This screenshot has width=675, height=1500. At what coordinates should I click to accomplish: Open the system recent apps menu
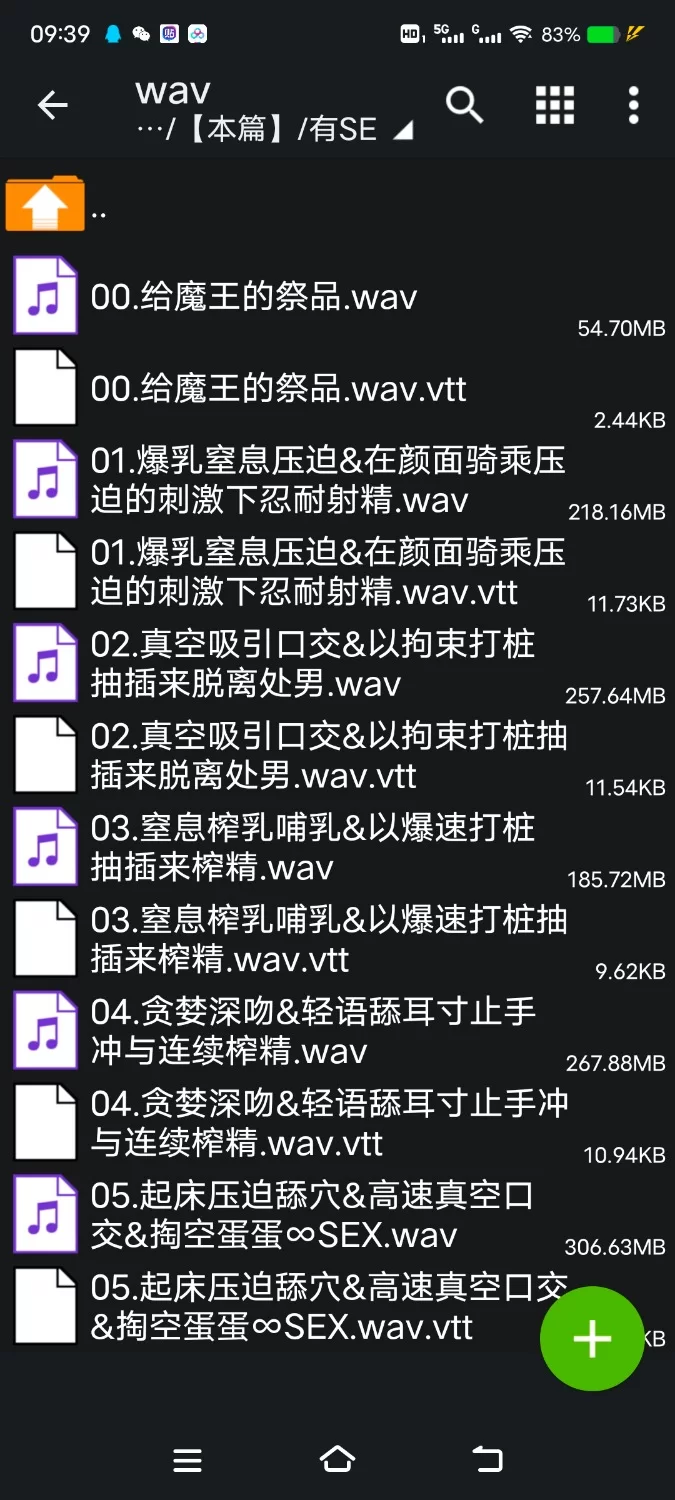[x=188, y=1460]
